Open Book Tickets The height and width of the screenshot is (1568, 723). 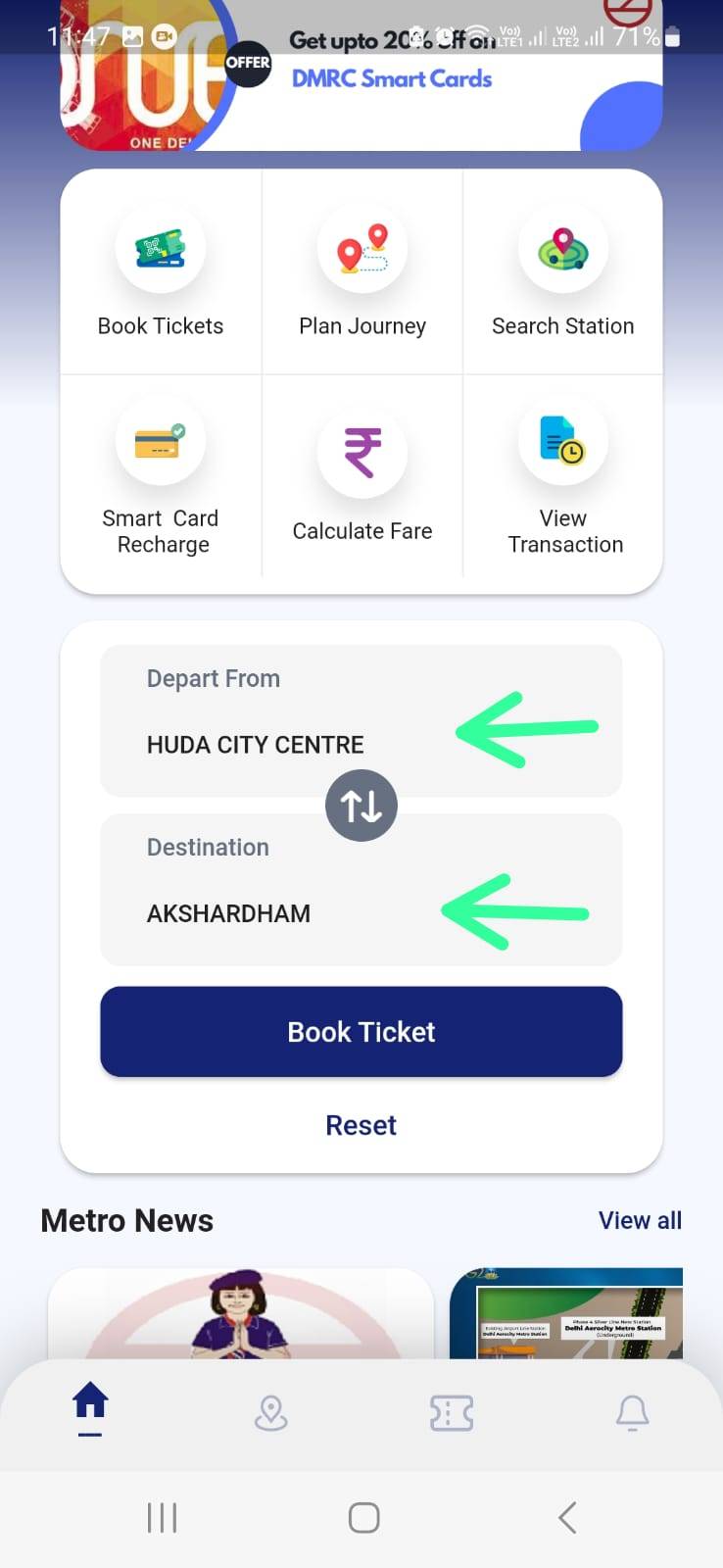click(x=161, y=272)
